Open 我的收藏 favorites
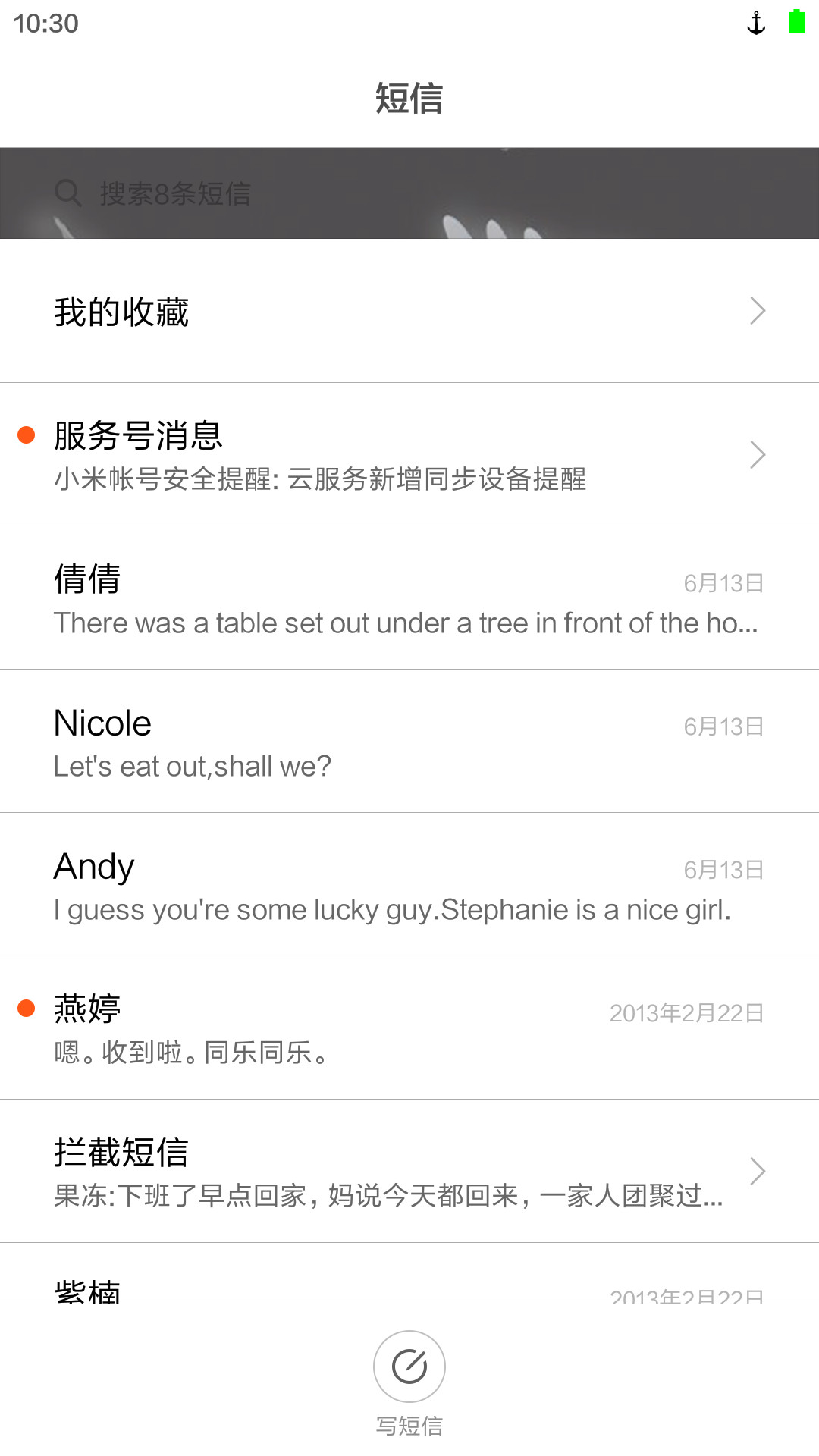This screenshot has height=1456, width=819. (409, 311)
